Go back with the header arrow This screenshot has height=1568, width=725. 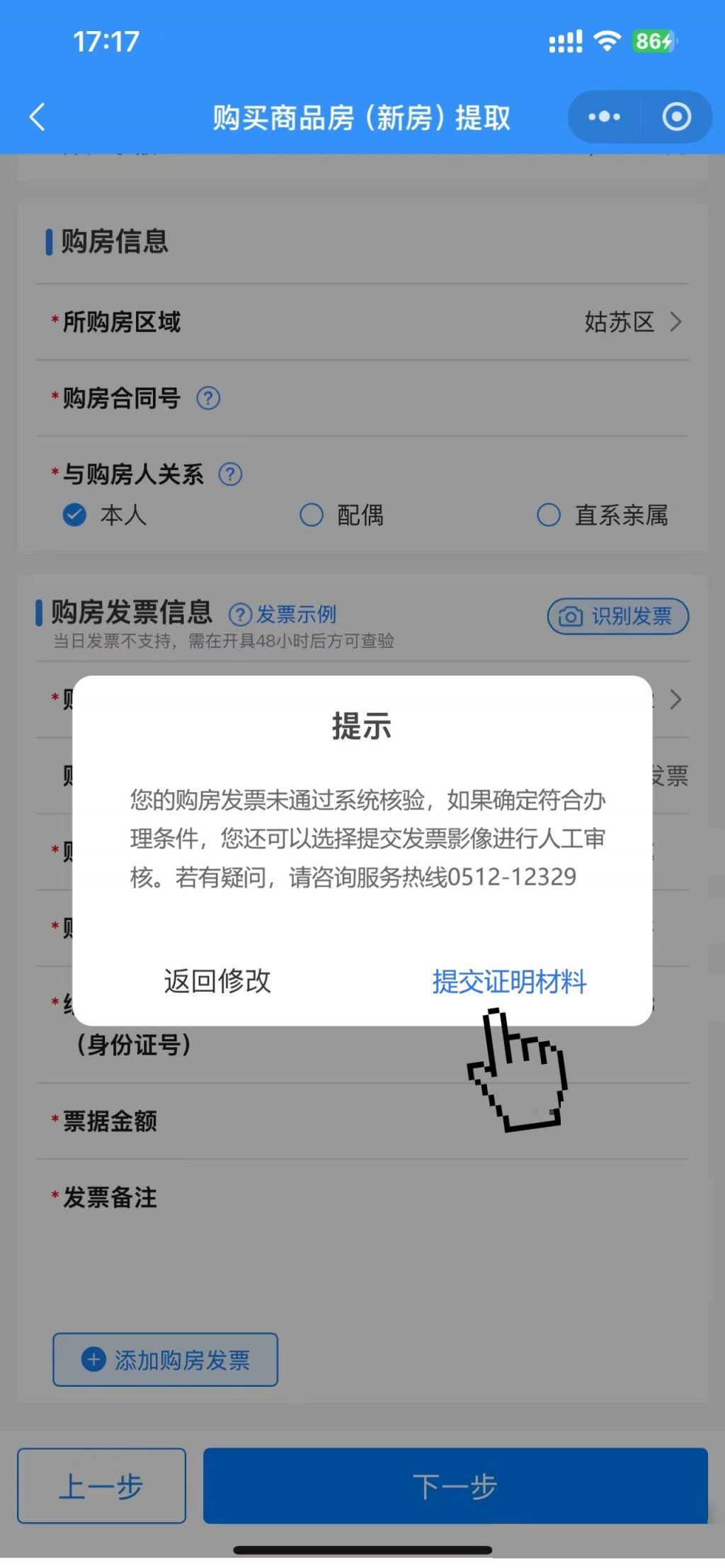tap(38, 117)
